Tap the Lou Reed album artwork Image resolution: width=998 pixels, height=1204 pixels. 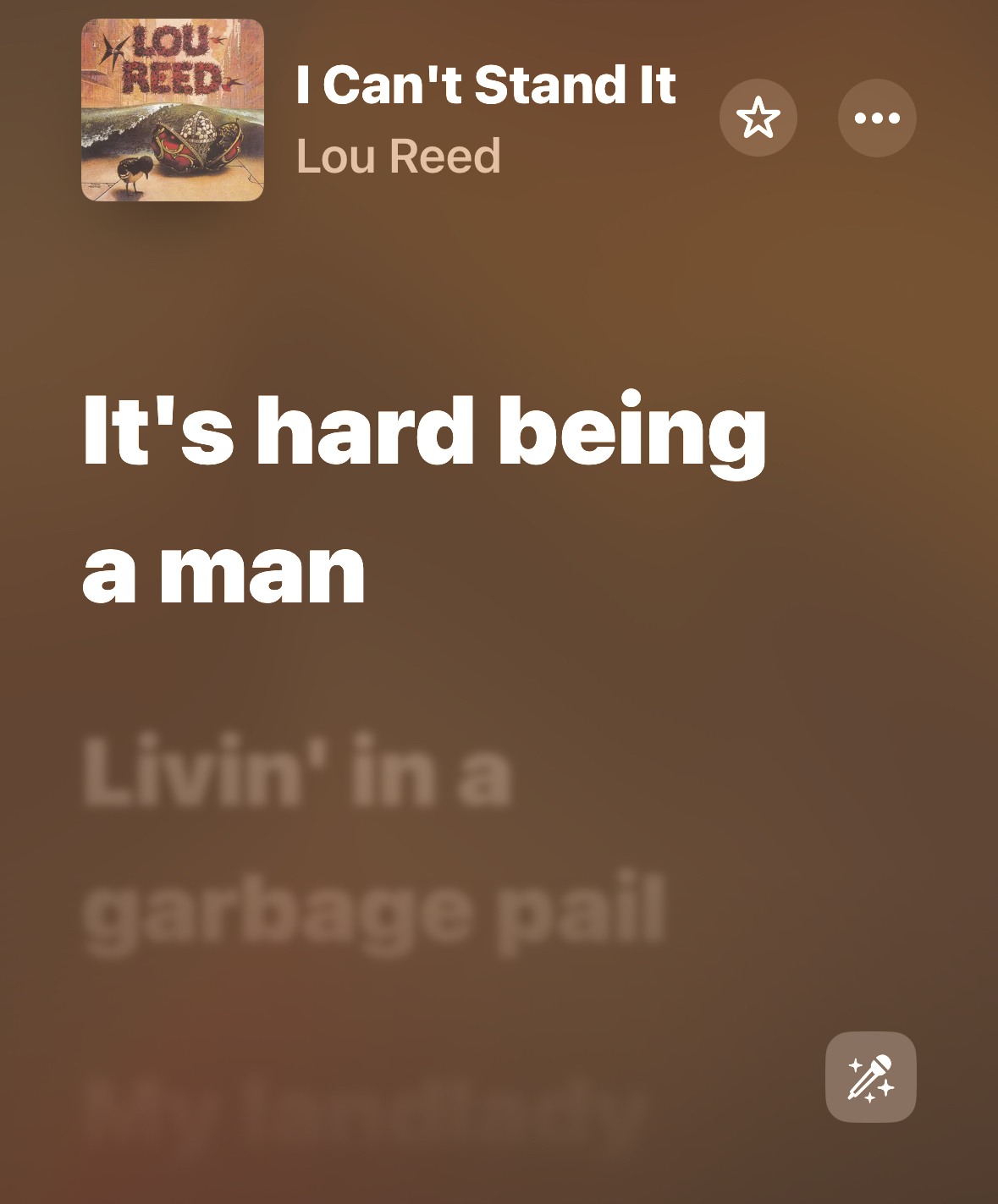pyautogui.click(x=173, y=110)
